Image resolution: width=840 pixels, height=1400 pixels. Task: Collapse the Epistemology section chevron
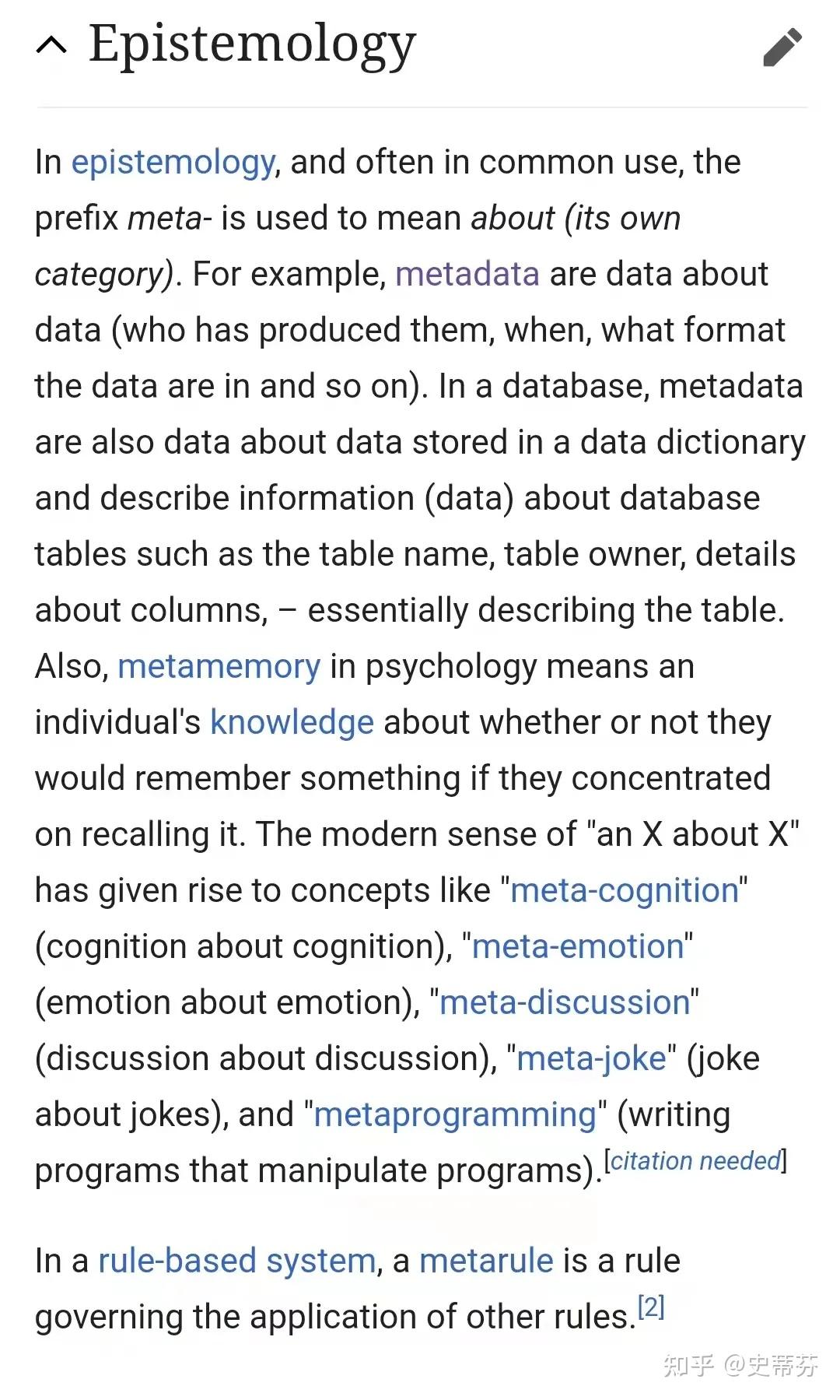click(50, 44)
